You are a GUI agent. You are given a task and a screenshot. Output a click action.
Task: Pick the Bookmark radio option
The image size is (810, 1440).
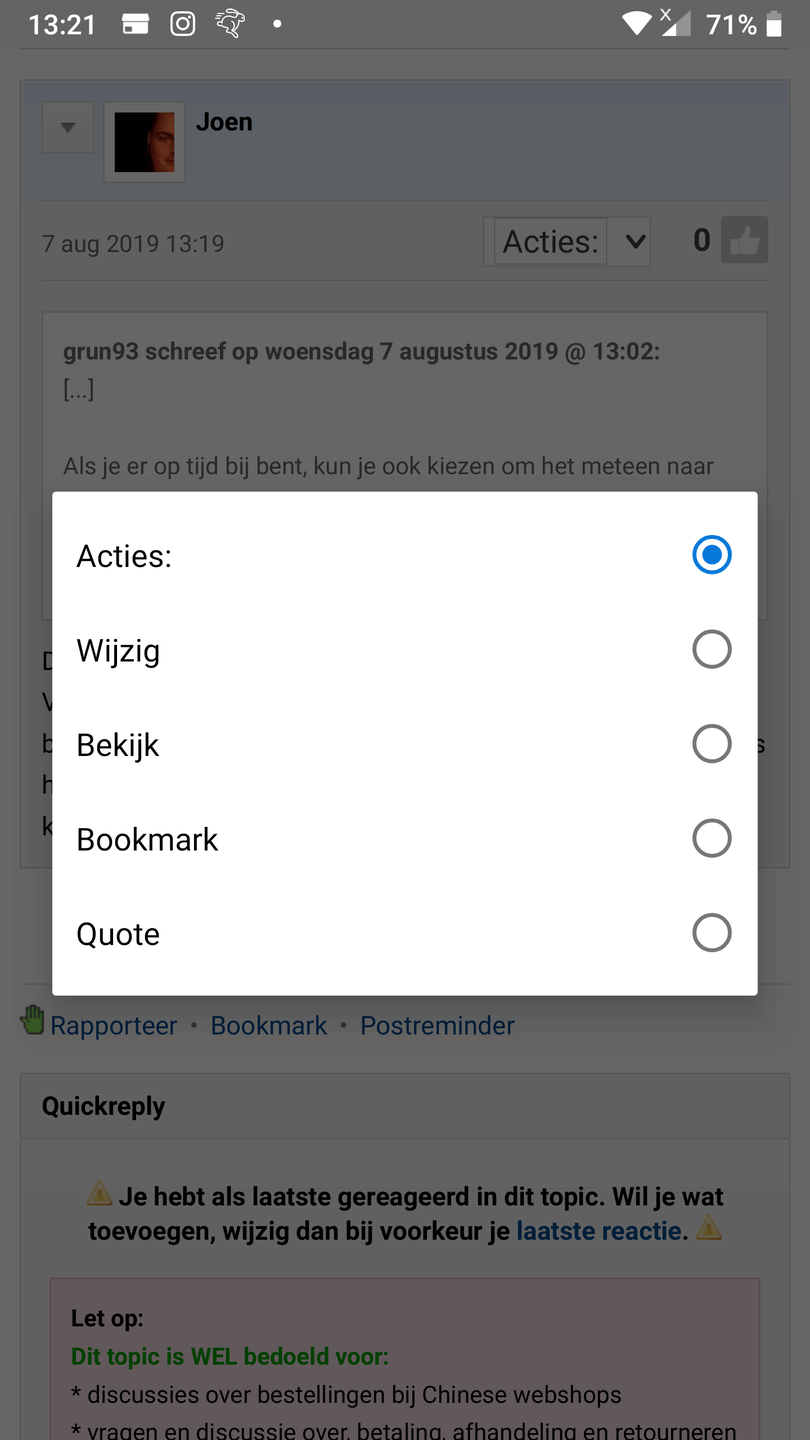(x=711, y=838)
